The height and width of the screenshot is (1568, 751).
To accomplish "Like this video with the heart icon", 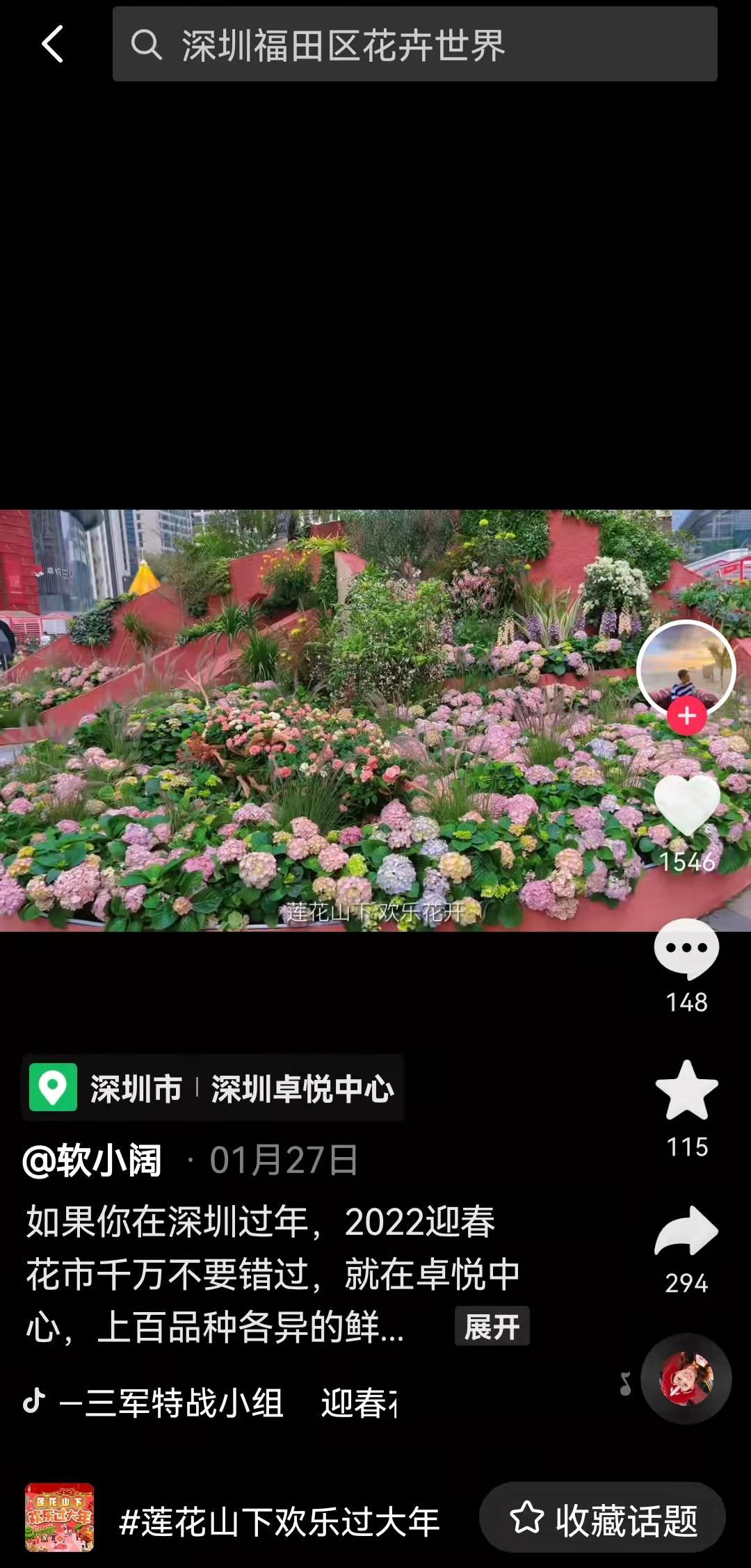I will click(x=687, y=805).
